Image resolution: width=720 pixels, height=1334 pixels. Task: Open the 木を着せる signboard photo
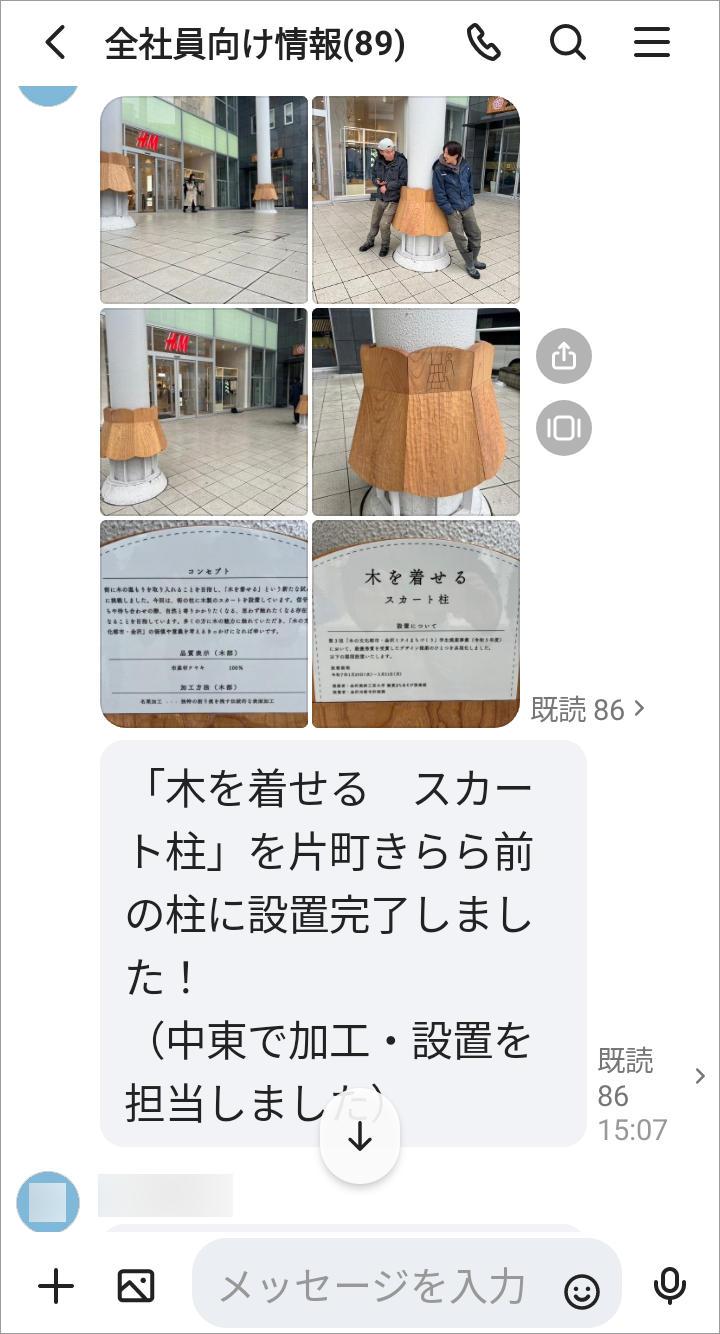(416, 624)
